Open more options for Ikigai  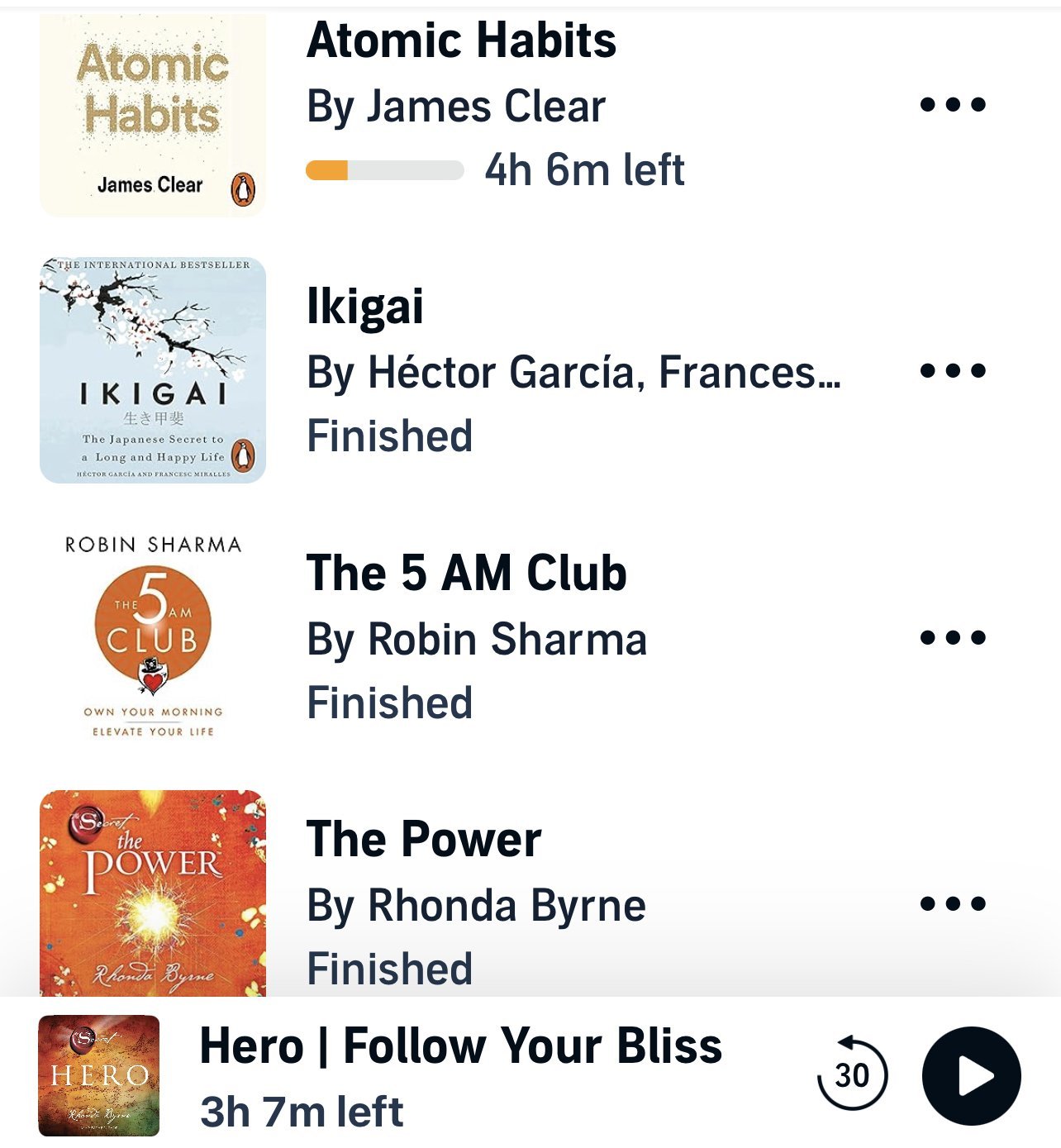(953, 371)
